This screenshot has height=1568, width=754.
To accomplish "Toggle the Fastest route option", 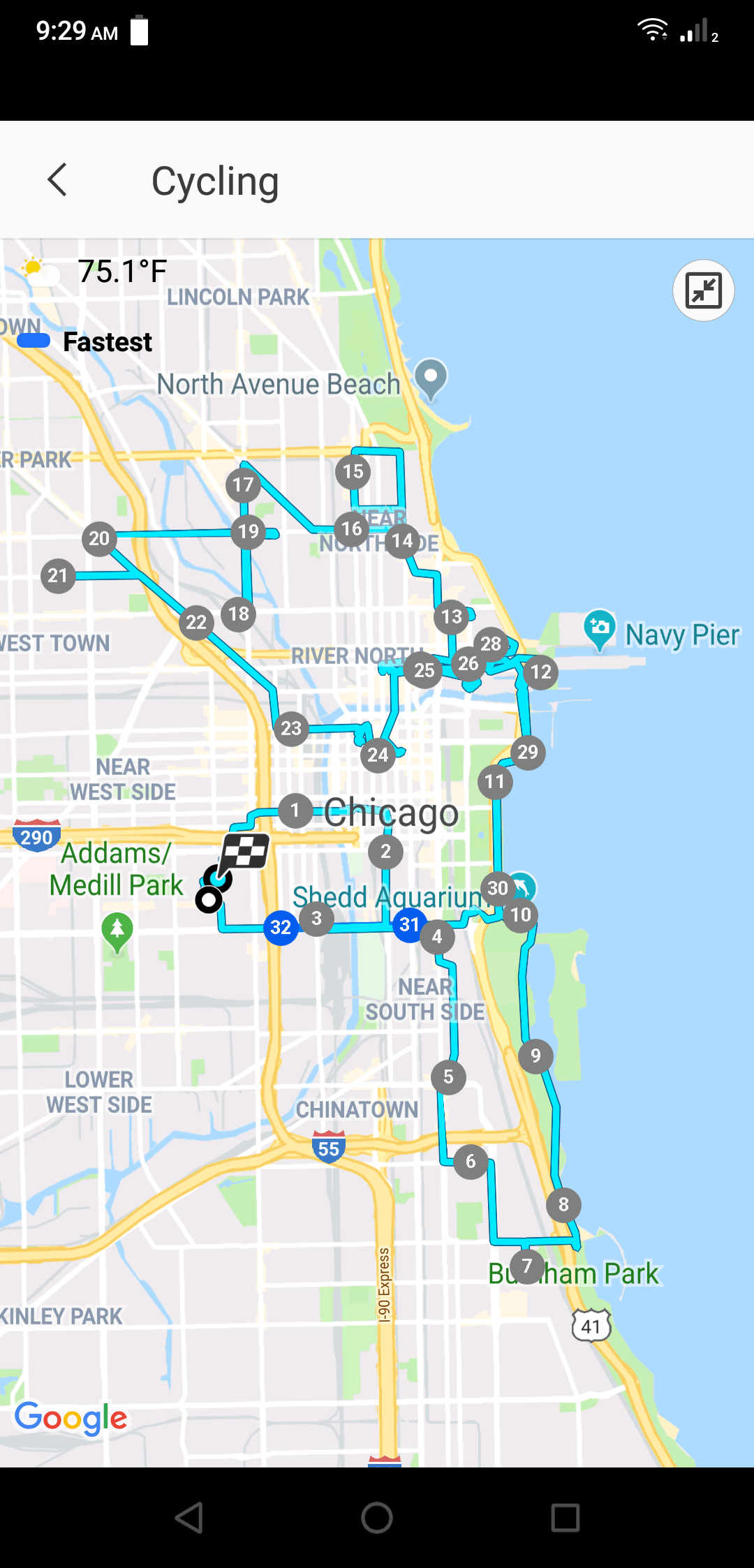I will 33,341.
